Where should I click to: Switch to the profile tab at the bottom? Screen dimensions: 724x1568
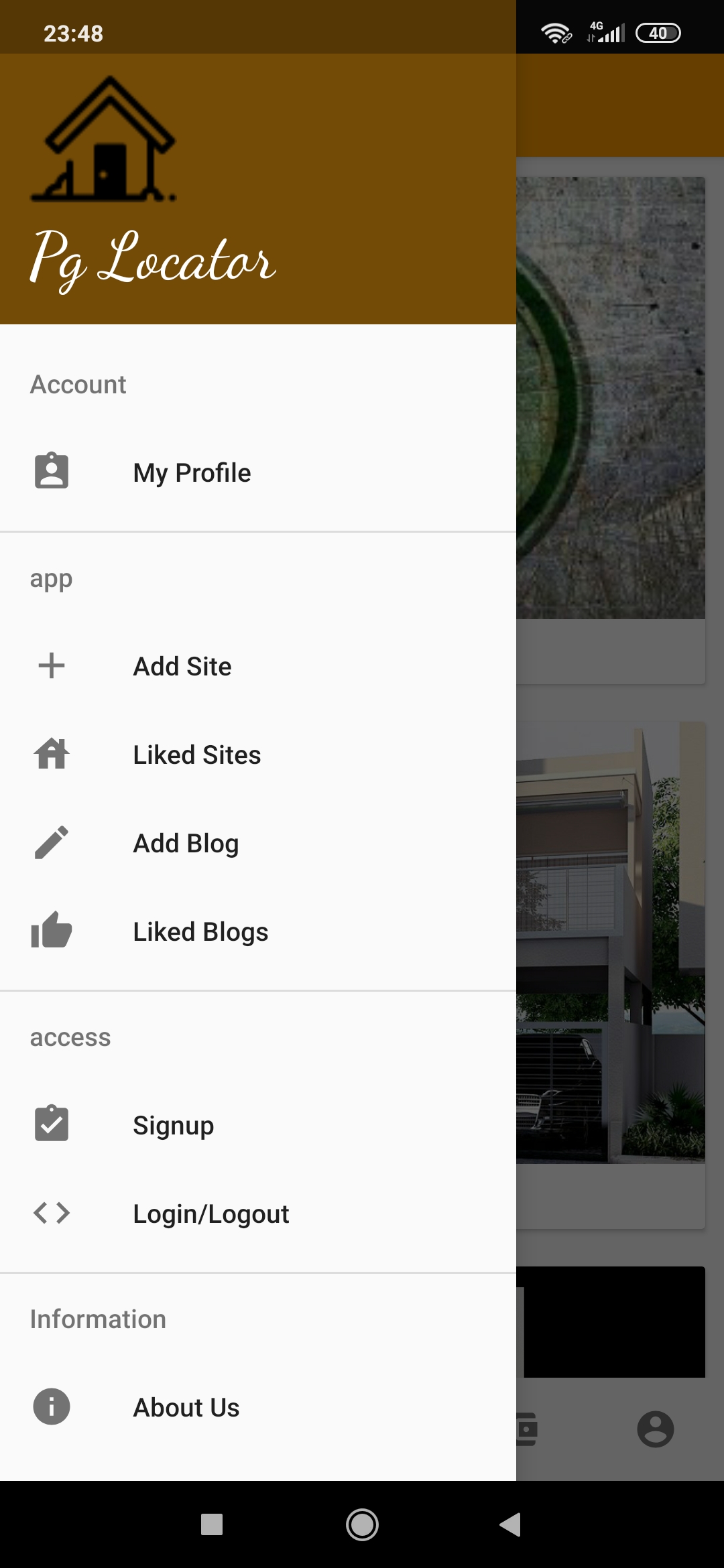click(655, 1429)
